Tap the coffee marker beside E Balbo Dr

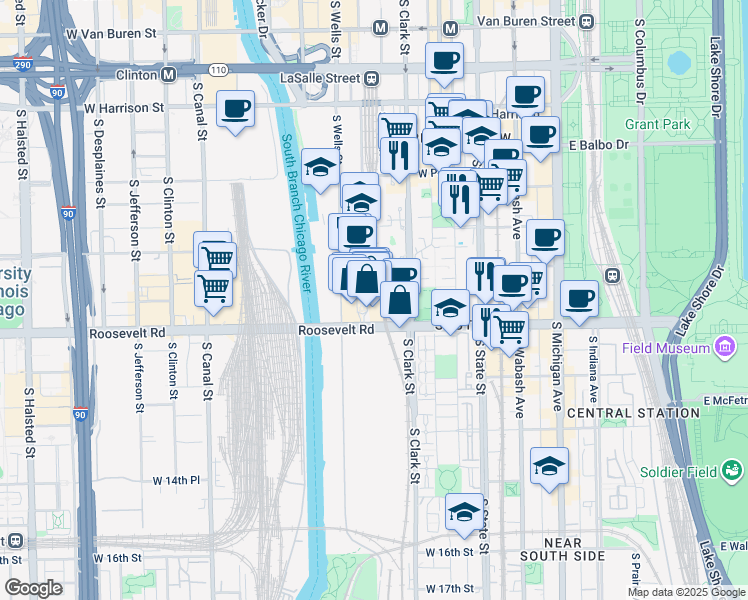pyautogui.click(x=540, y=138)
